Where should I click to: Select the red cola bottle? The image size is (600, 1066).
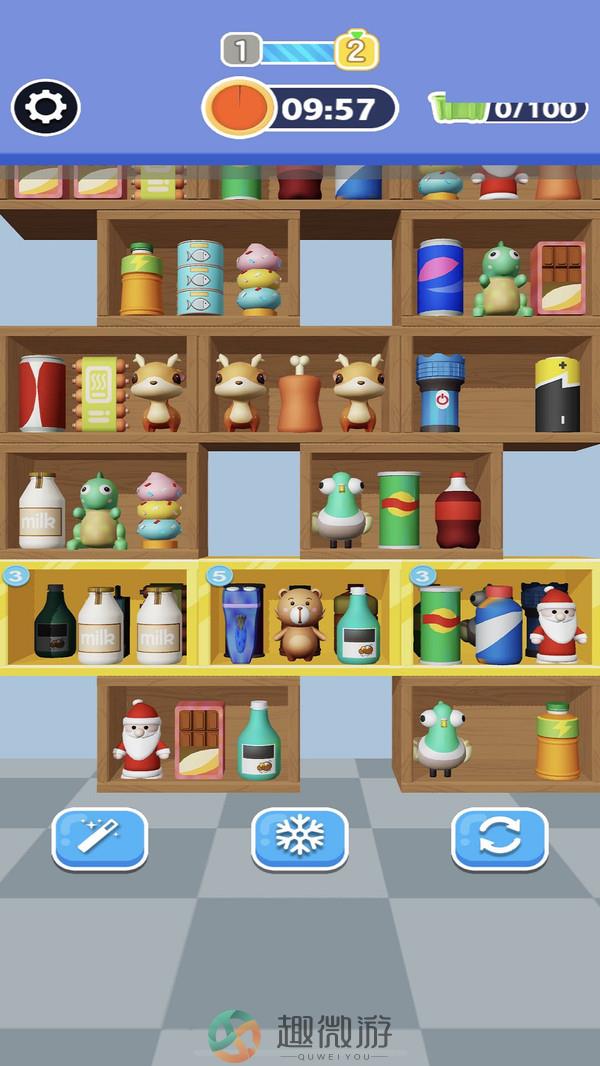pos(457,511)
